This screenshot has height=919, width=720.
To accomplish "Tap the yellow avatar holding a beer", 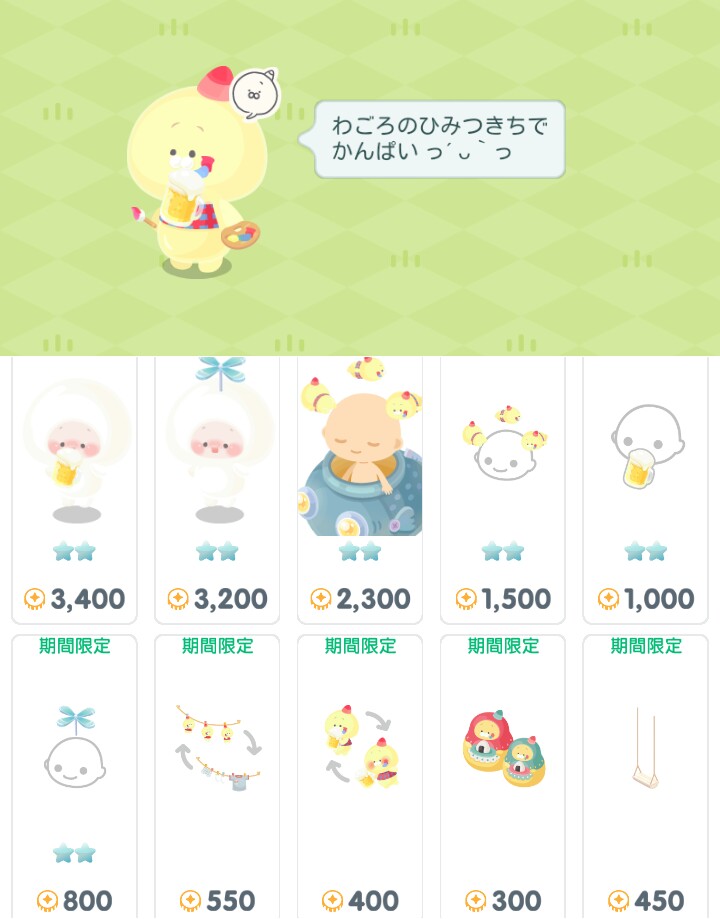I will click(x=196, y=171).
